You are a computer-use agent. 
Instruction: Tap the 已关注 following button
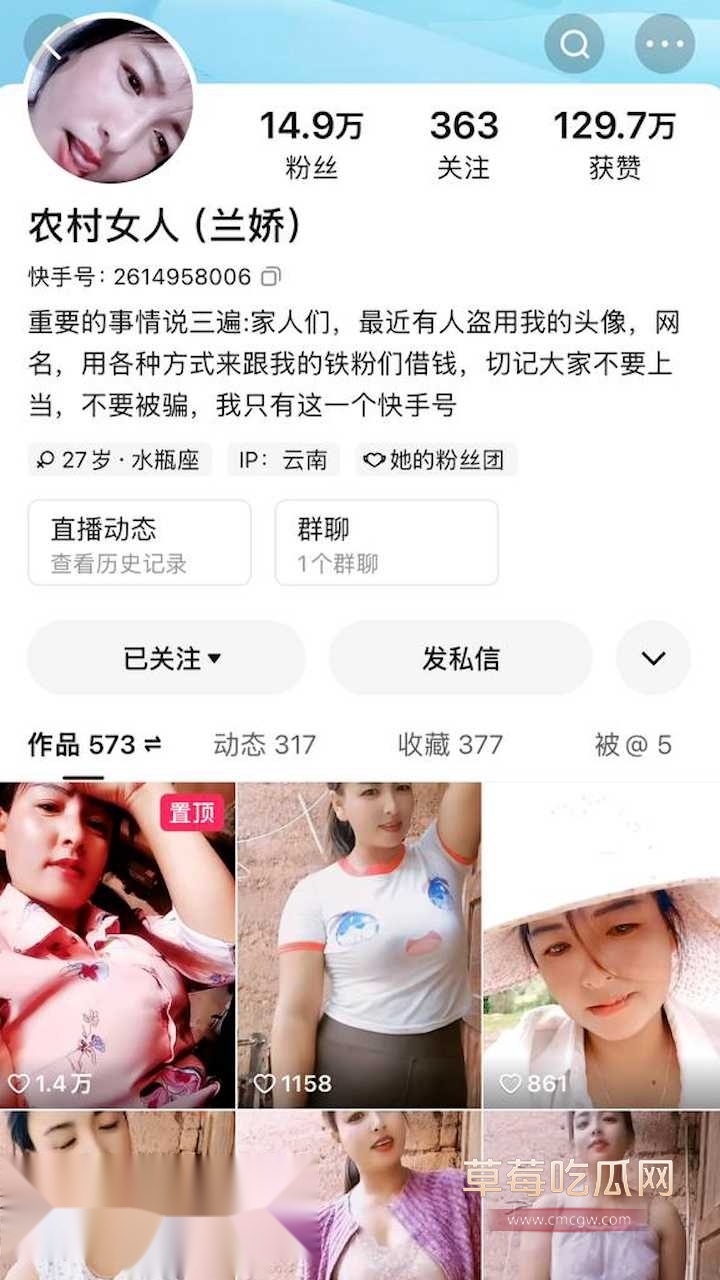(166, 658)
